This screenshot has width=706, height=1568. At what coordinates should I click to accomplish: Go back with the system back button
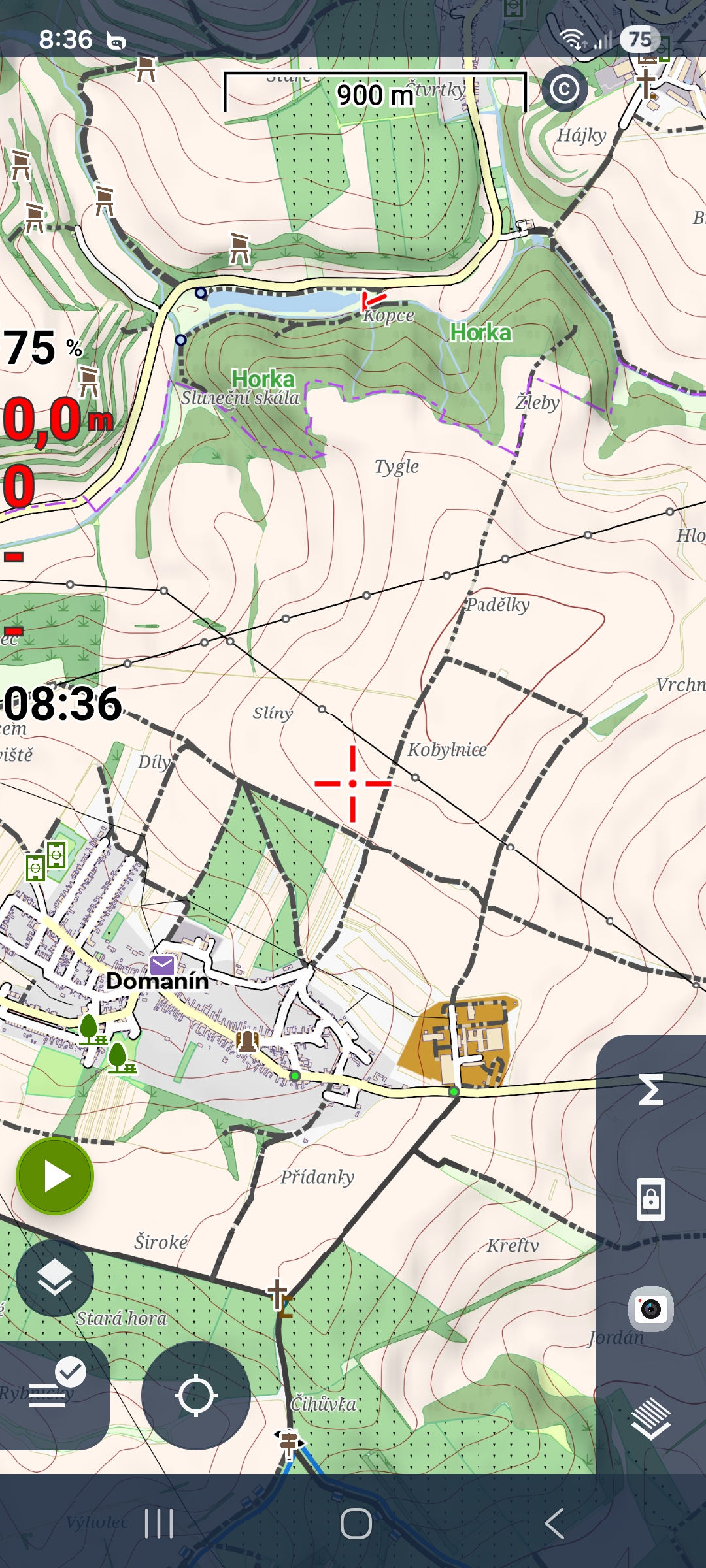tap(554, 1524)
